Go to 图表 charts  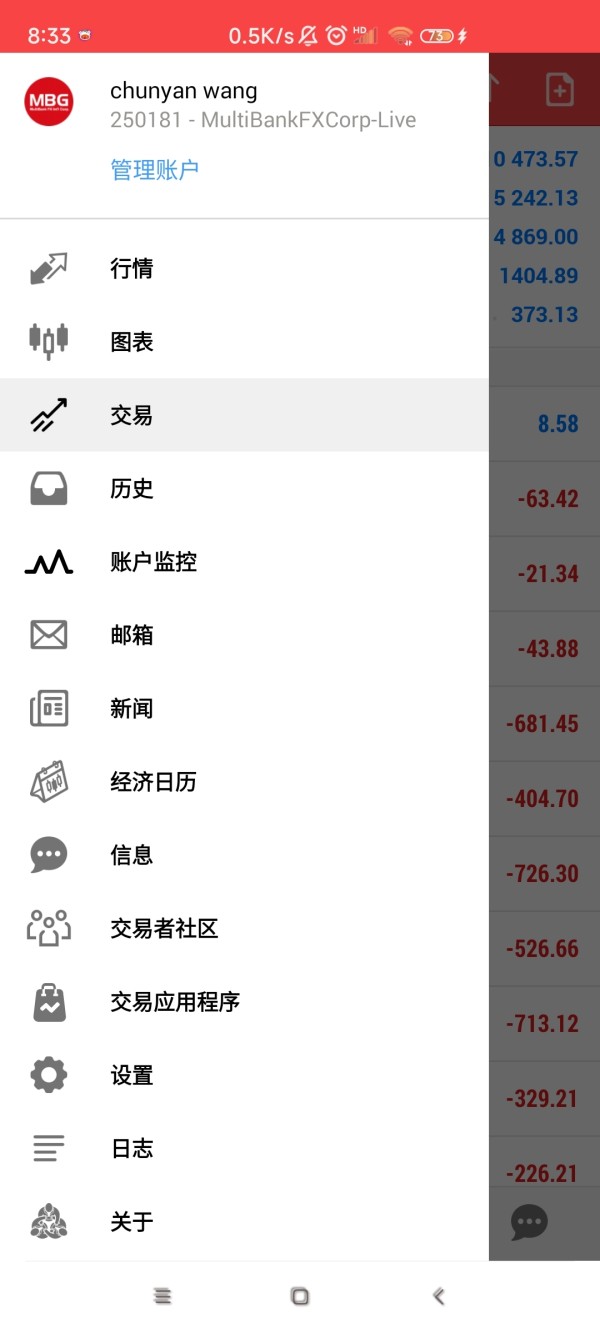(244, 342)
